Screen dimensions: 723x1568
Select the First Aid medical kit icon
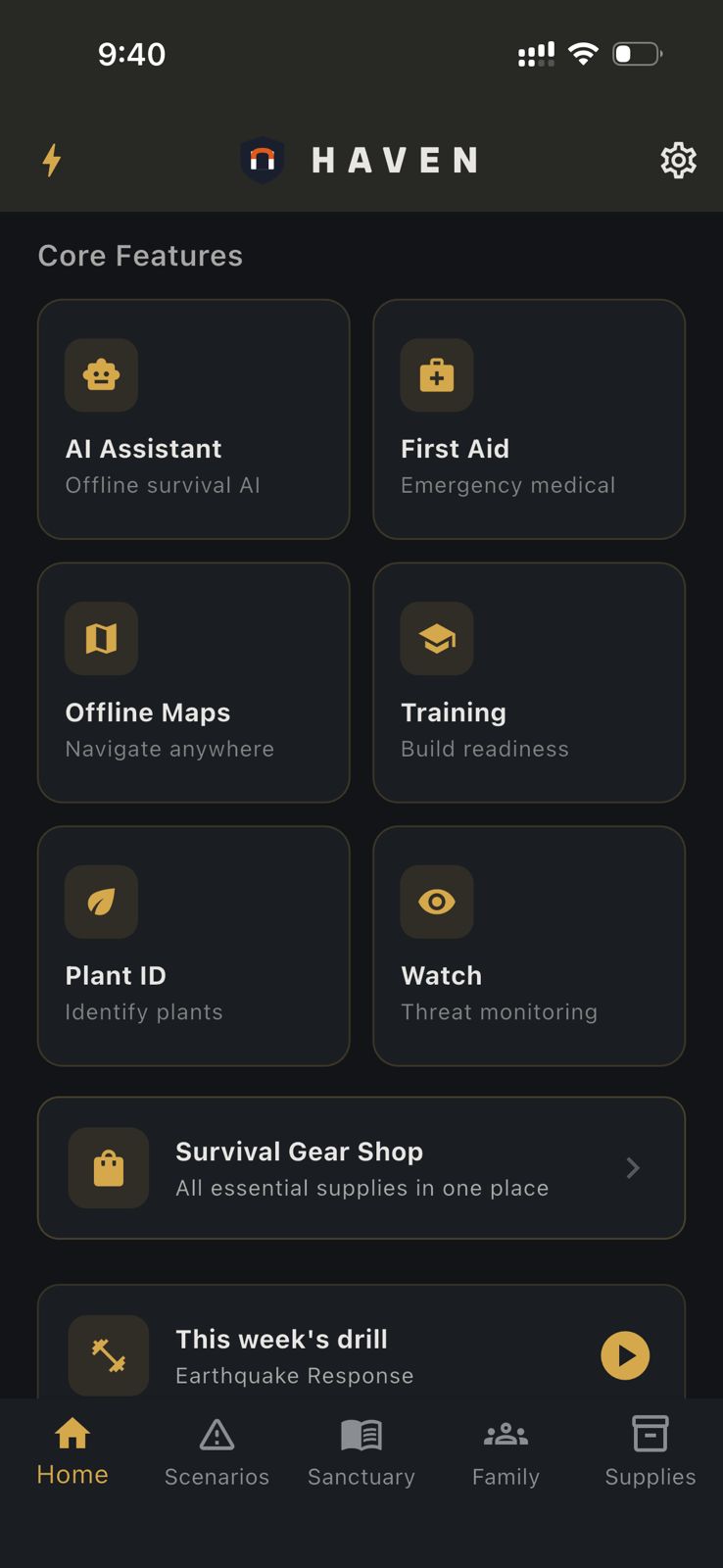coord(437,375)
